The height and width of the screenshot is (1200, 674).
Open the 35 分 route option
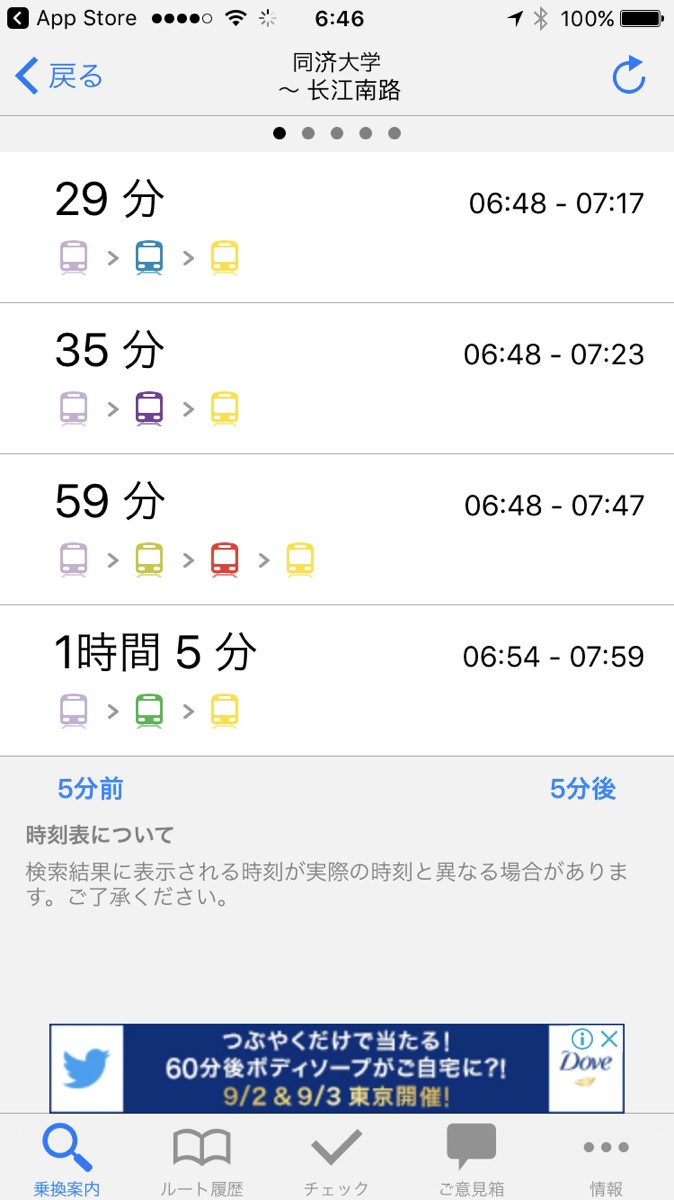pos(337,378)
